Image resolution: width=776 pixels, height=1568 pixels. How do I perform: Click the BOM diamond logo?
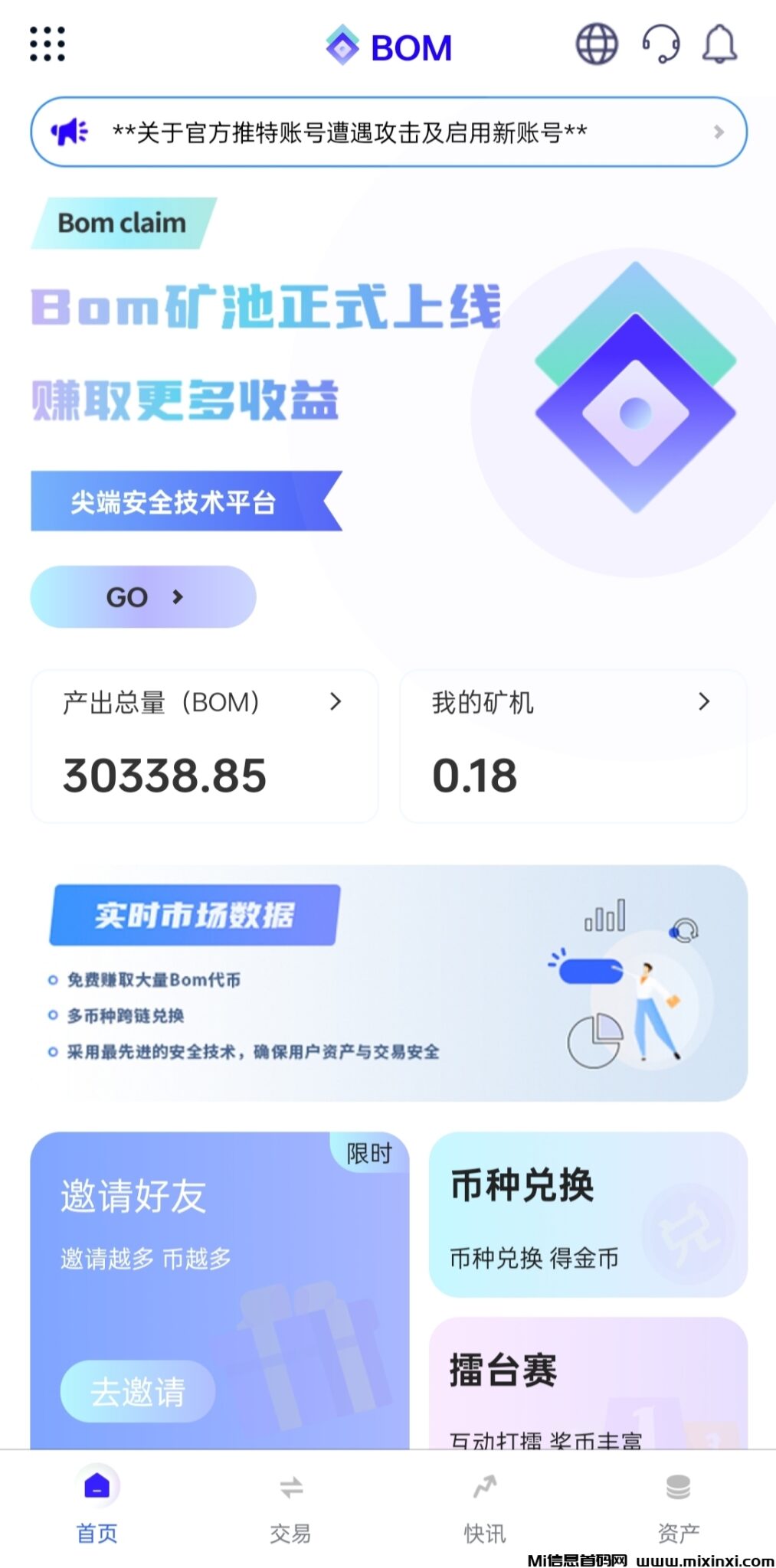pyautogui.click(x=342, y=46)
